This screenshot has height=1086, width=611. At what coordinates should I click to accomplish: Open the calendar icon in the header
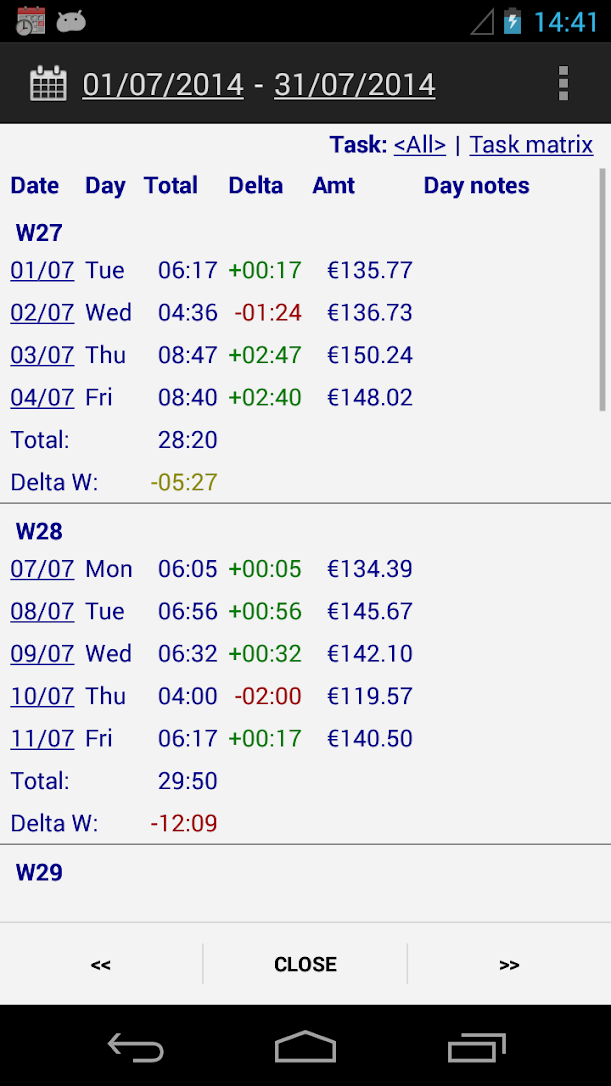(x=48, y=84)
